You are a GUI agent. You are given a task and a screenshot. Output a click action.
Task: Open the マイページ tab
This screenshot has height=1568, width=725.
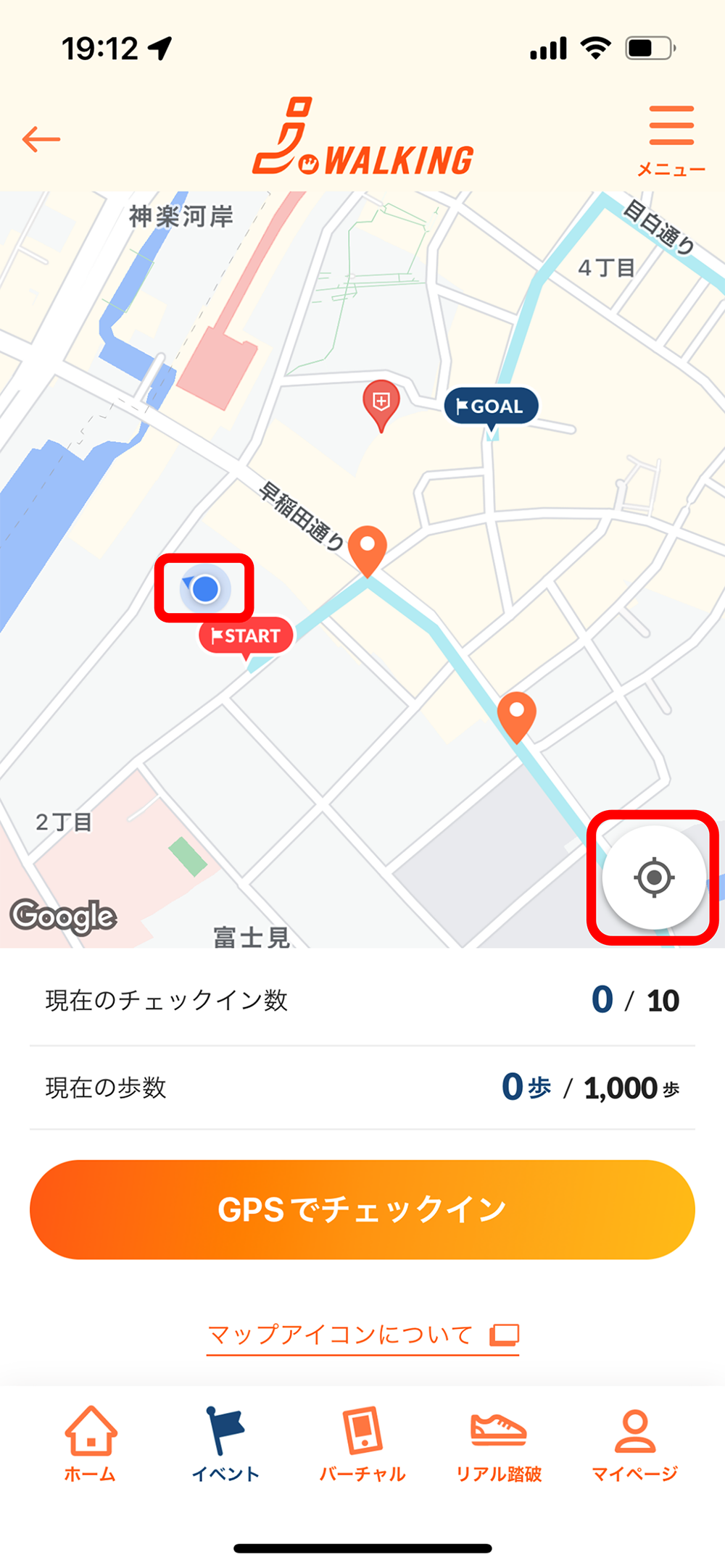click(635, 1444)
